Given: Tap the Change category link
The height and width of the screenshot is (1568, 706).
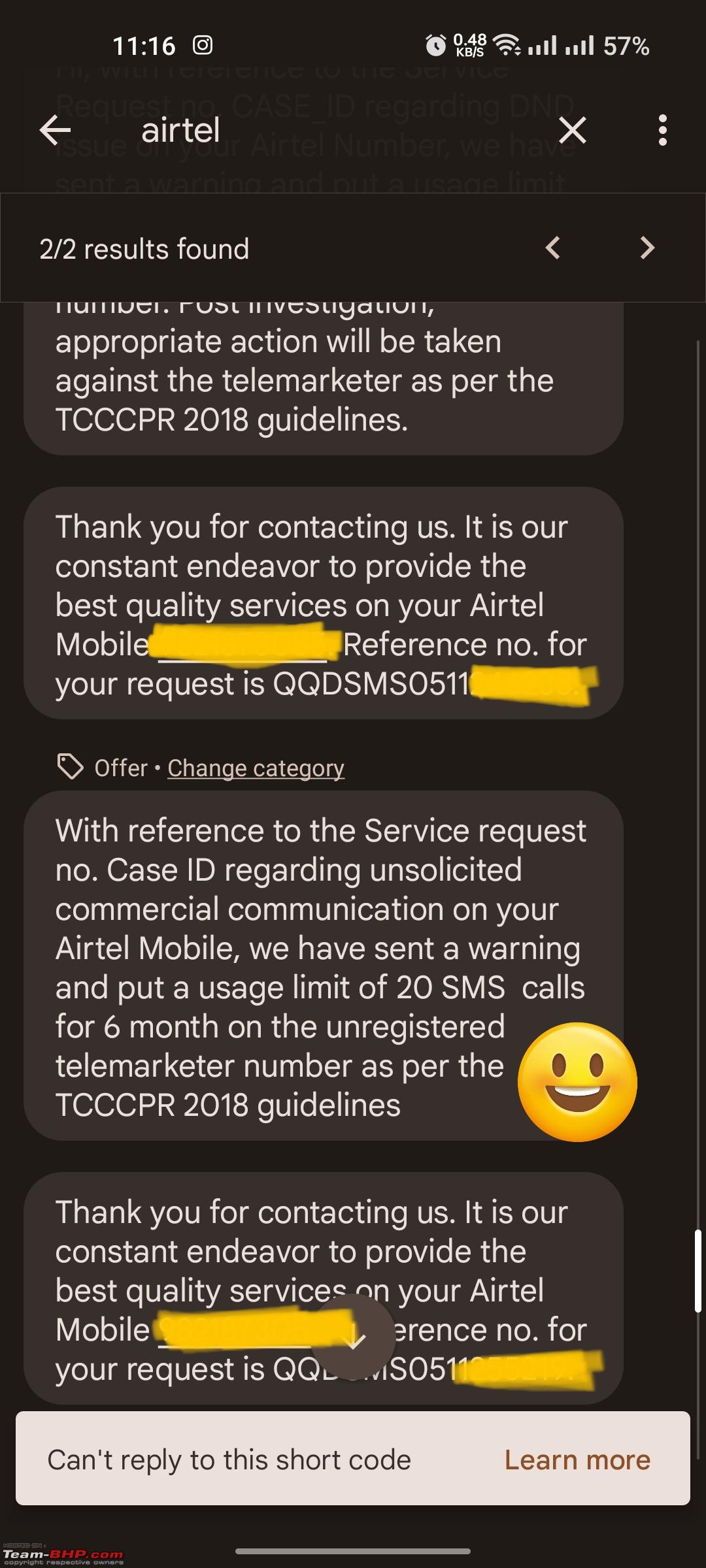Looking at the screenshot, I should 256,768.
